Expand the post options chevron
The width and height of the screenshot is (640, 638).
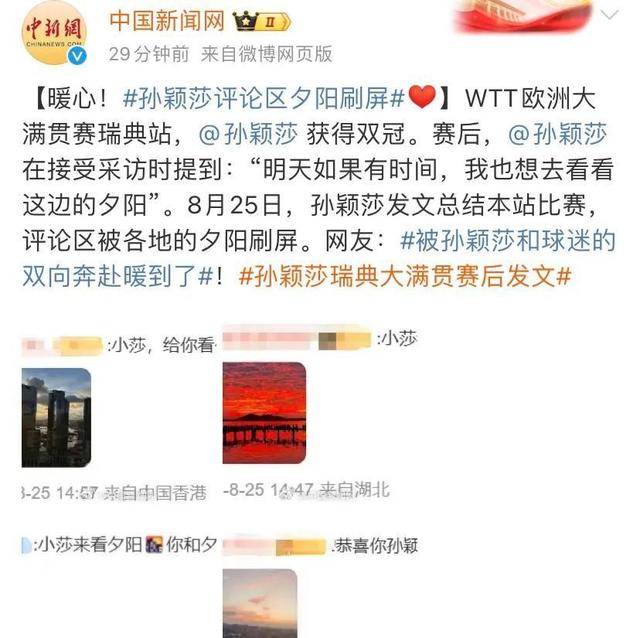609,16
